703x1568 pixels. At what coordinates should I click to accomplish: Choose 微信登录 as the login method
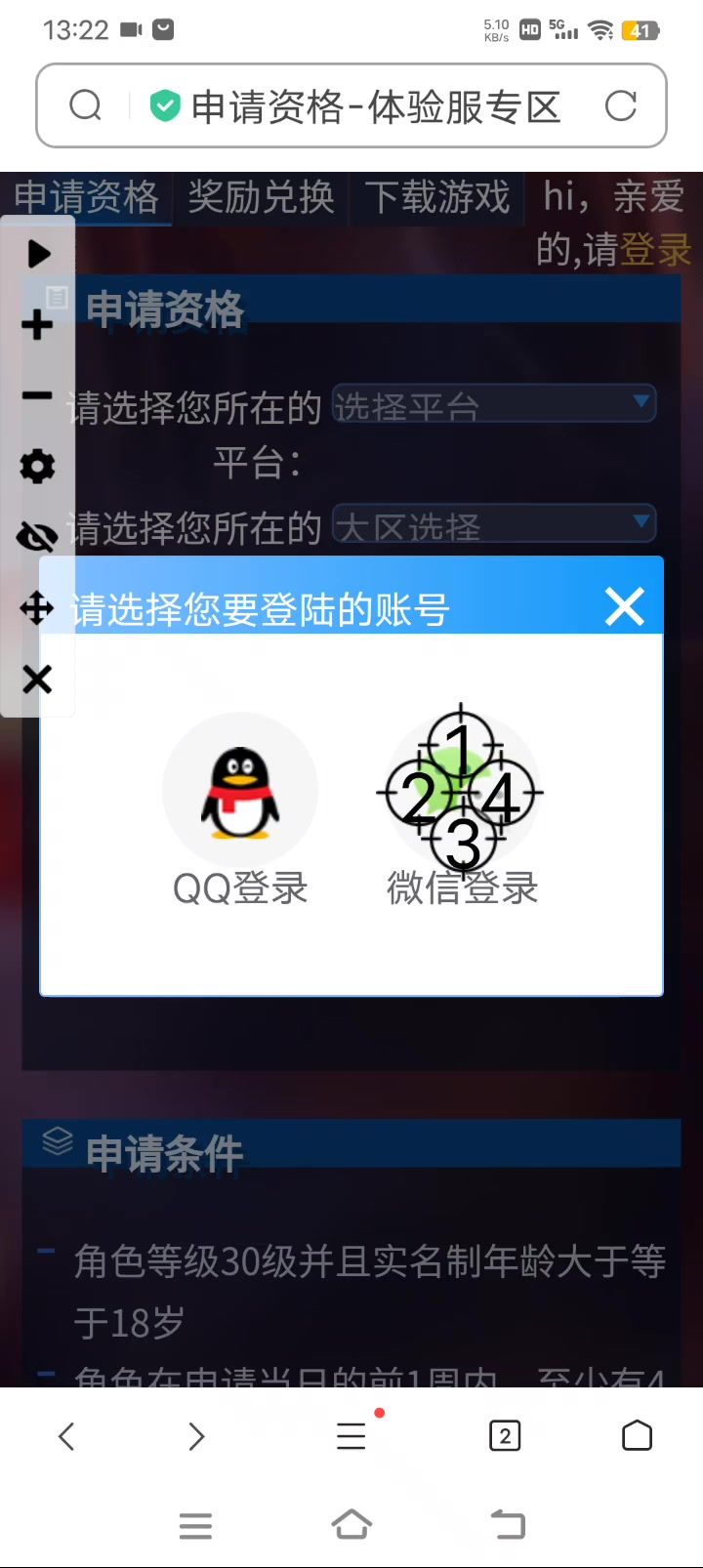(463, 808)
